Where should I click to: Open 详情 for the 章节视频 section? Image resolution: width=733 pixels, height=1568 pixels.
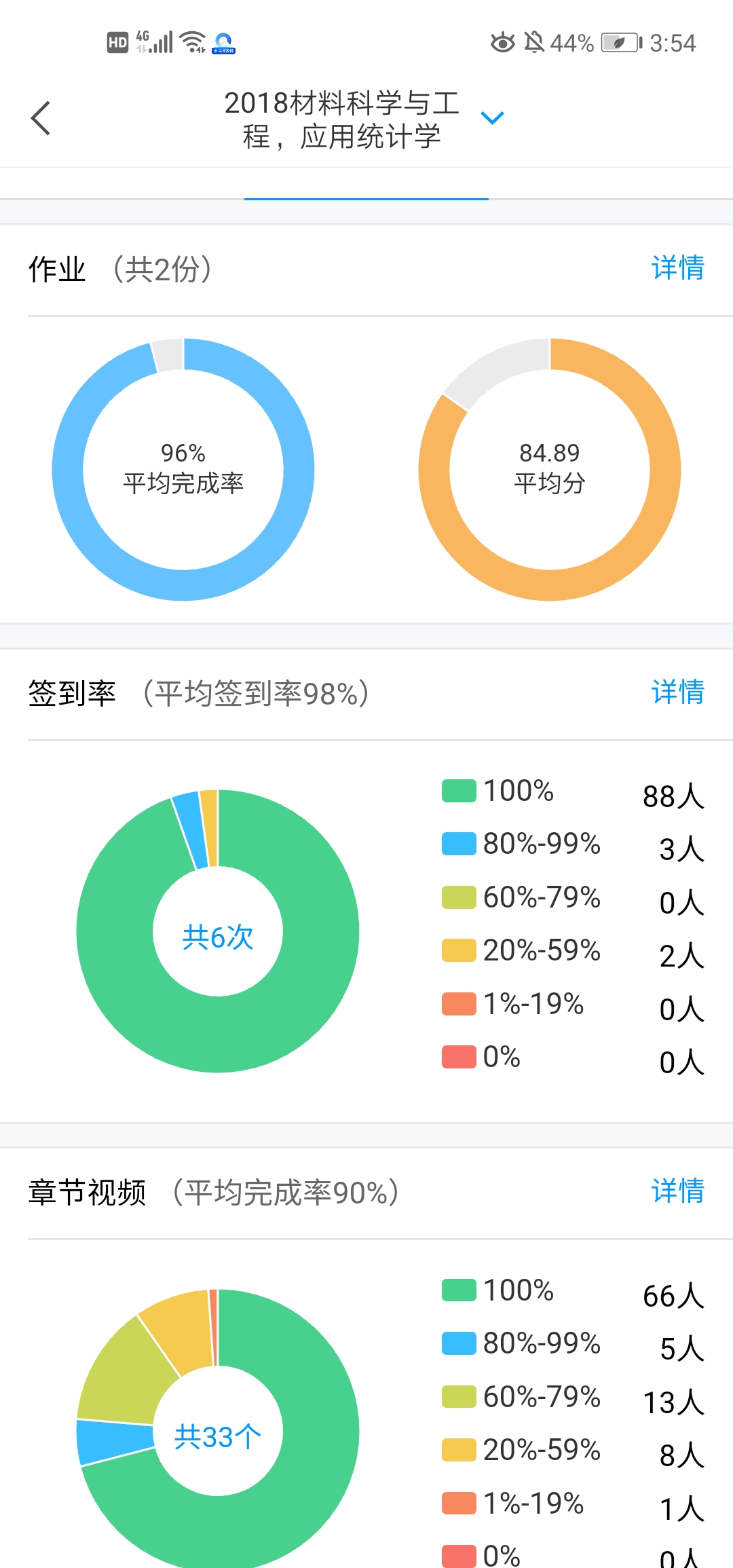(677, 1191)
